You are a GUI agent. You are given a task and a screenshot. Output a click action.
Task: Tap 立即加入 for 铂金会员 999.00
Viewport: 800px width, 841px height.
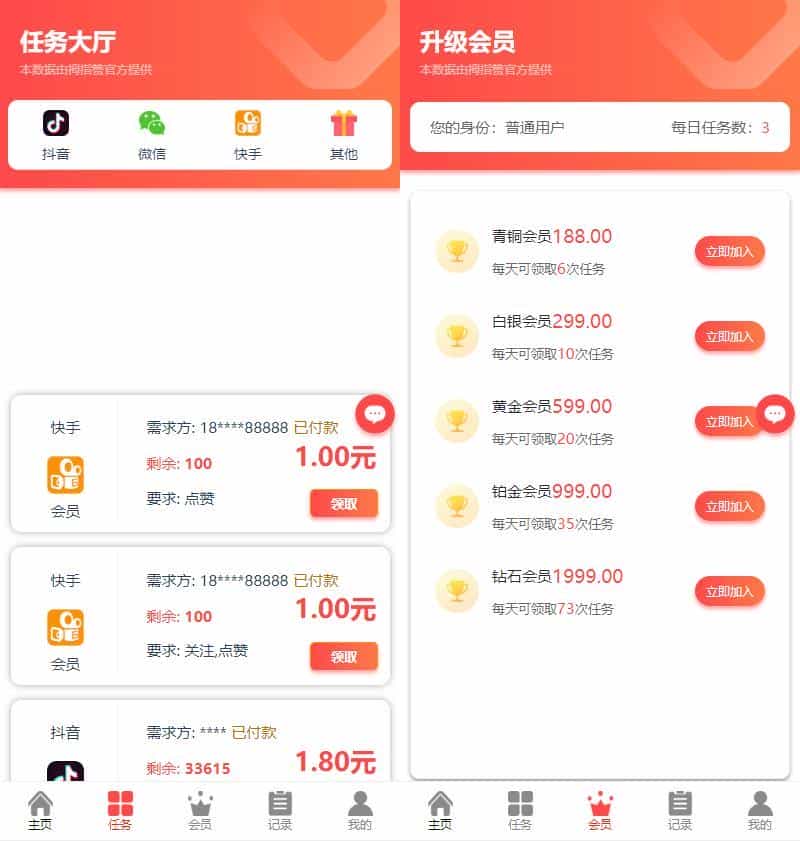(x=729, y=507)
